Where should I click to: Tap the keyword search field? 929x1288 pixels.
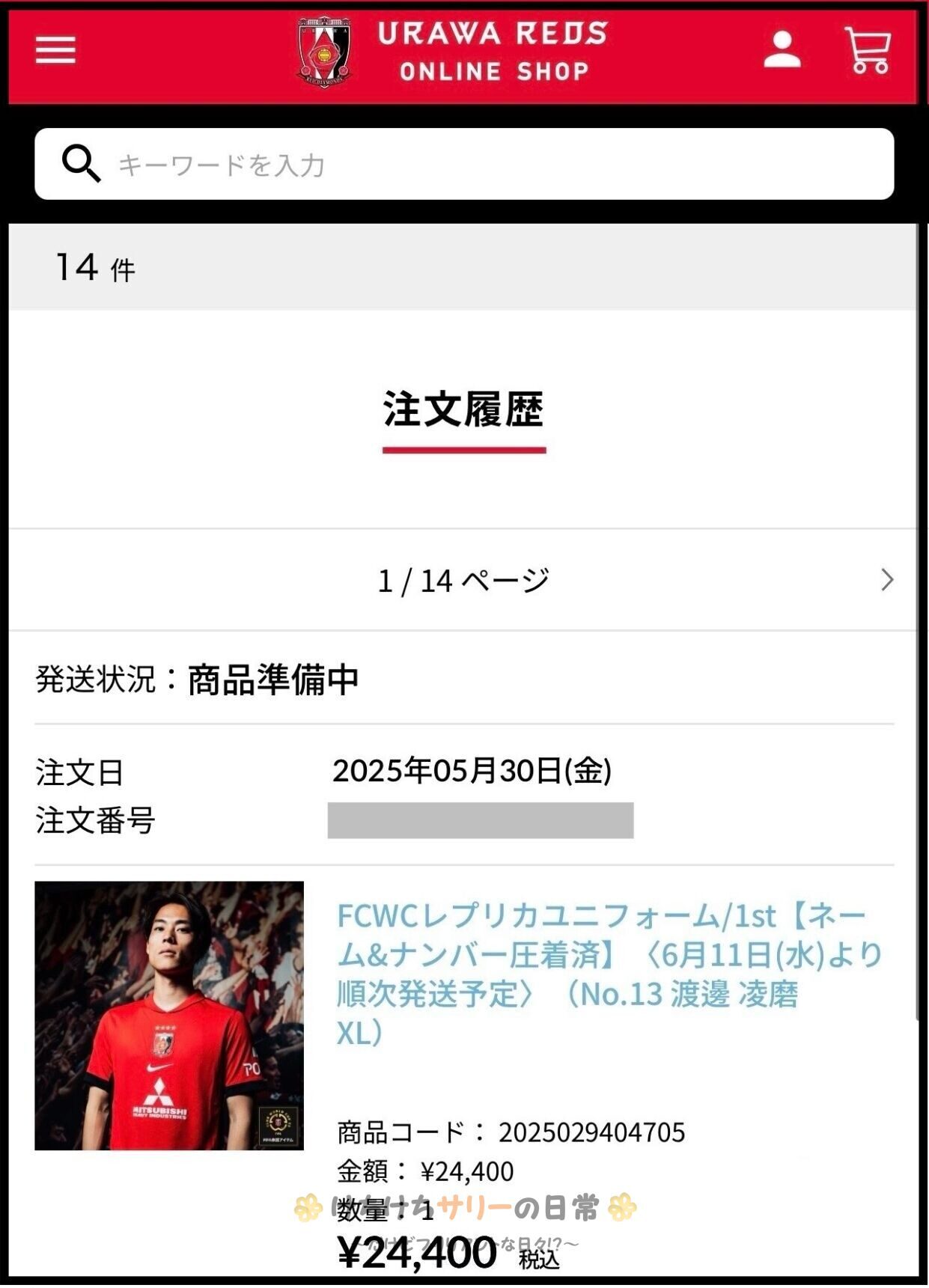[479, 164]
